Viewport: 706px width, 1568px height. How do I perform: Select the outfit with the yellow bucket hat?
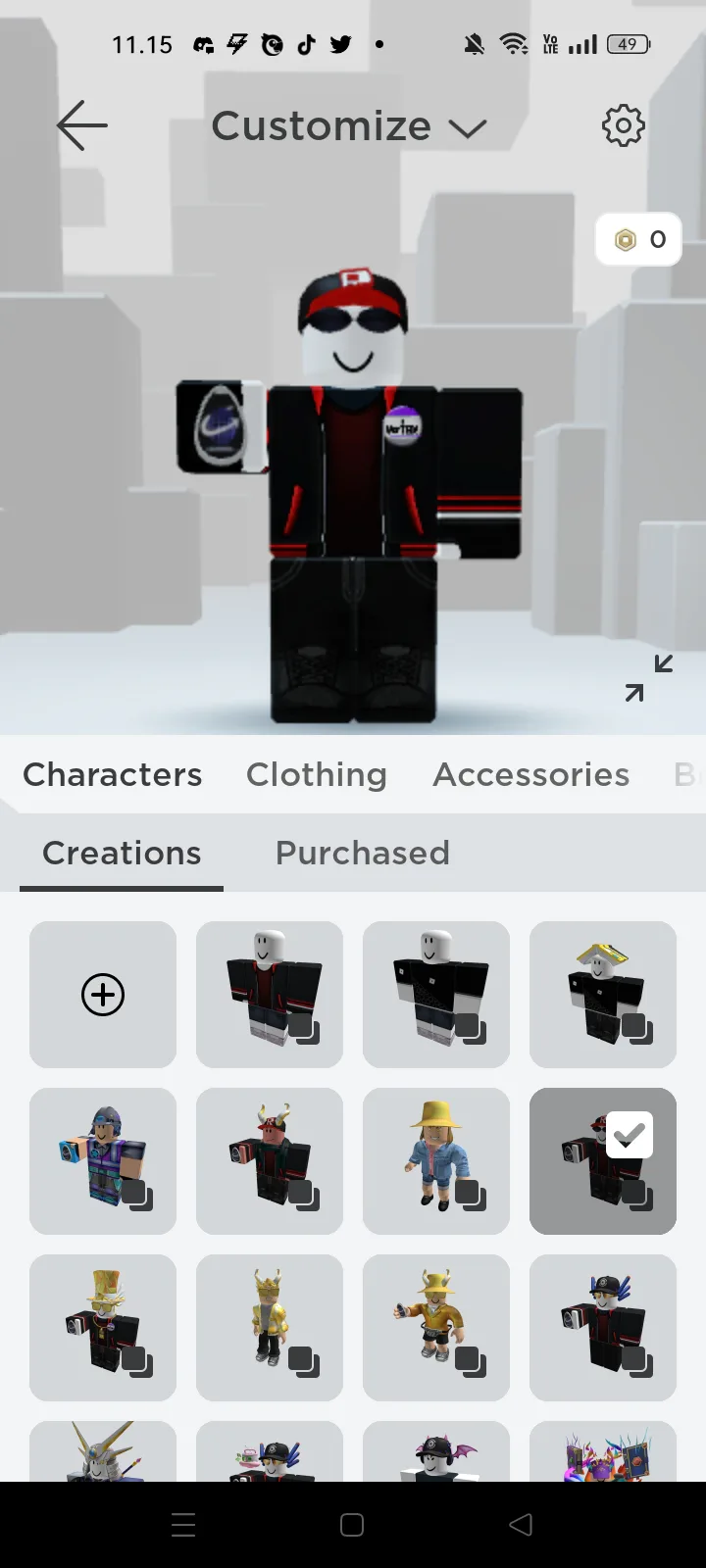coord(436,1161)
